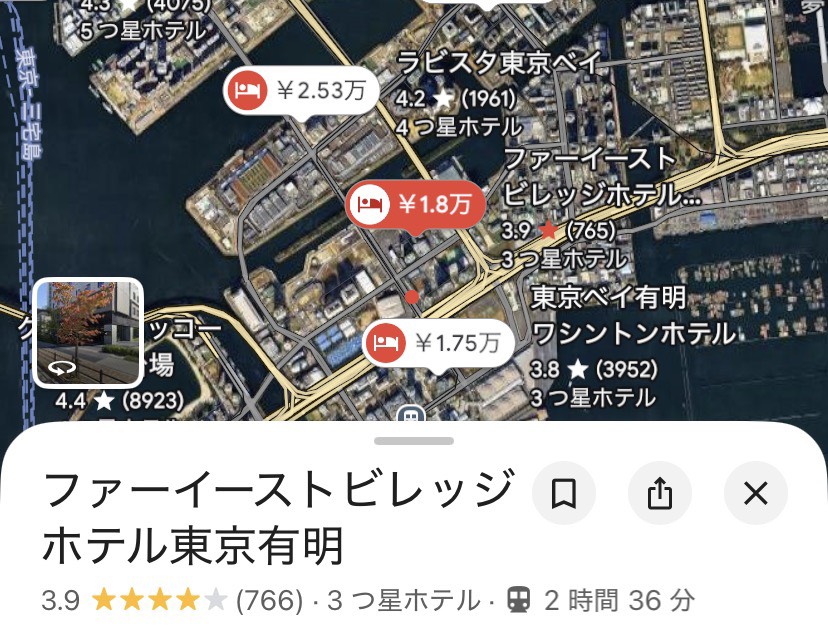Viewport: 828px width, 633px height.
Task: Save ファーイーストビレッジホテル with bookmark icon
Action: [564, 493]
